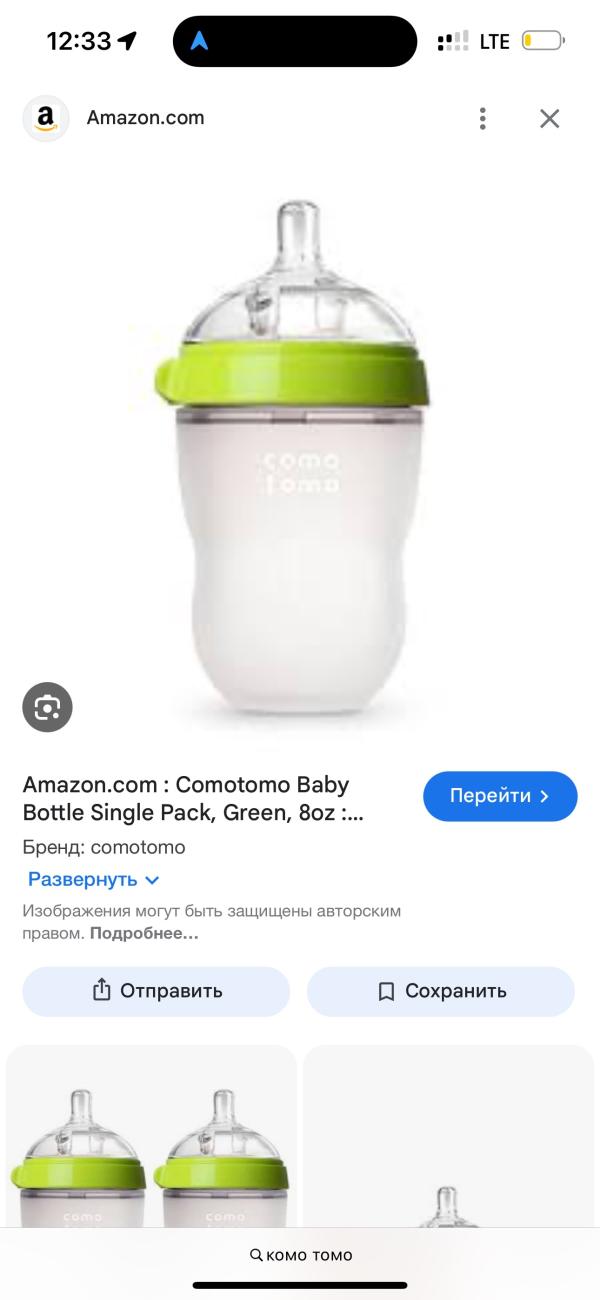The width and height of the screenshot is (600, 1300).
Task: Search this image with Lens icon
Action: click(48, 708)
